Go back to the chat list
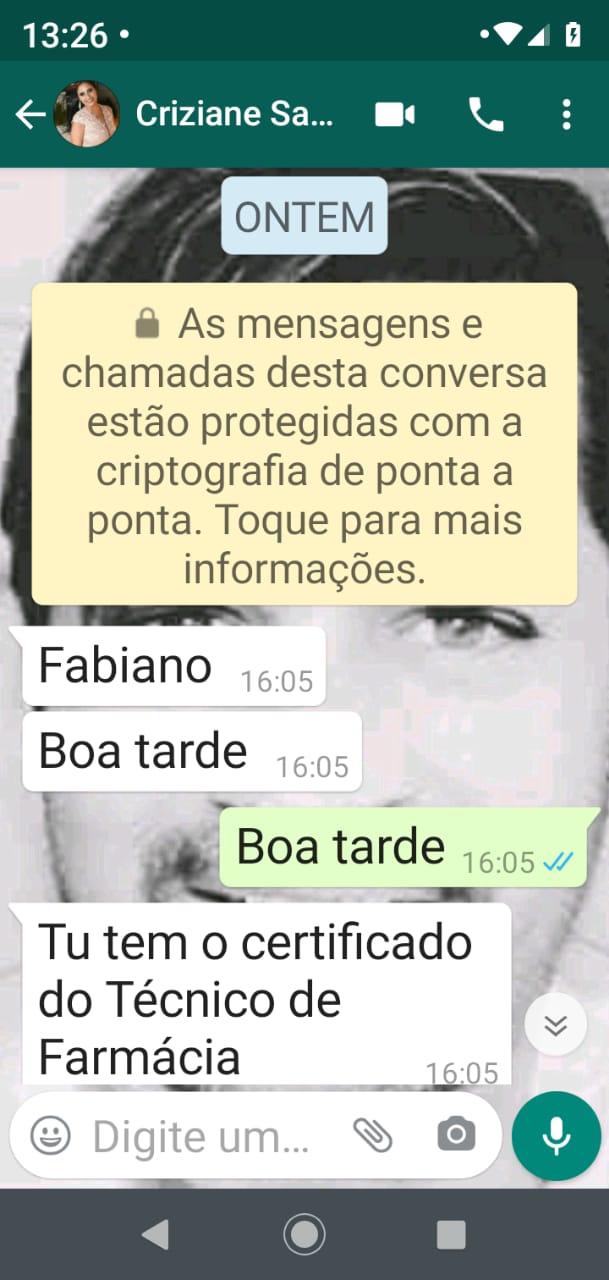The image size is (609, 1280). click(x=30, y=115)
